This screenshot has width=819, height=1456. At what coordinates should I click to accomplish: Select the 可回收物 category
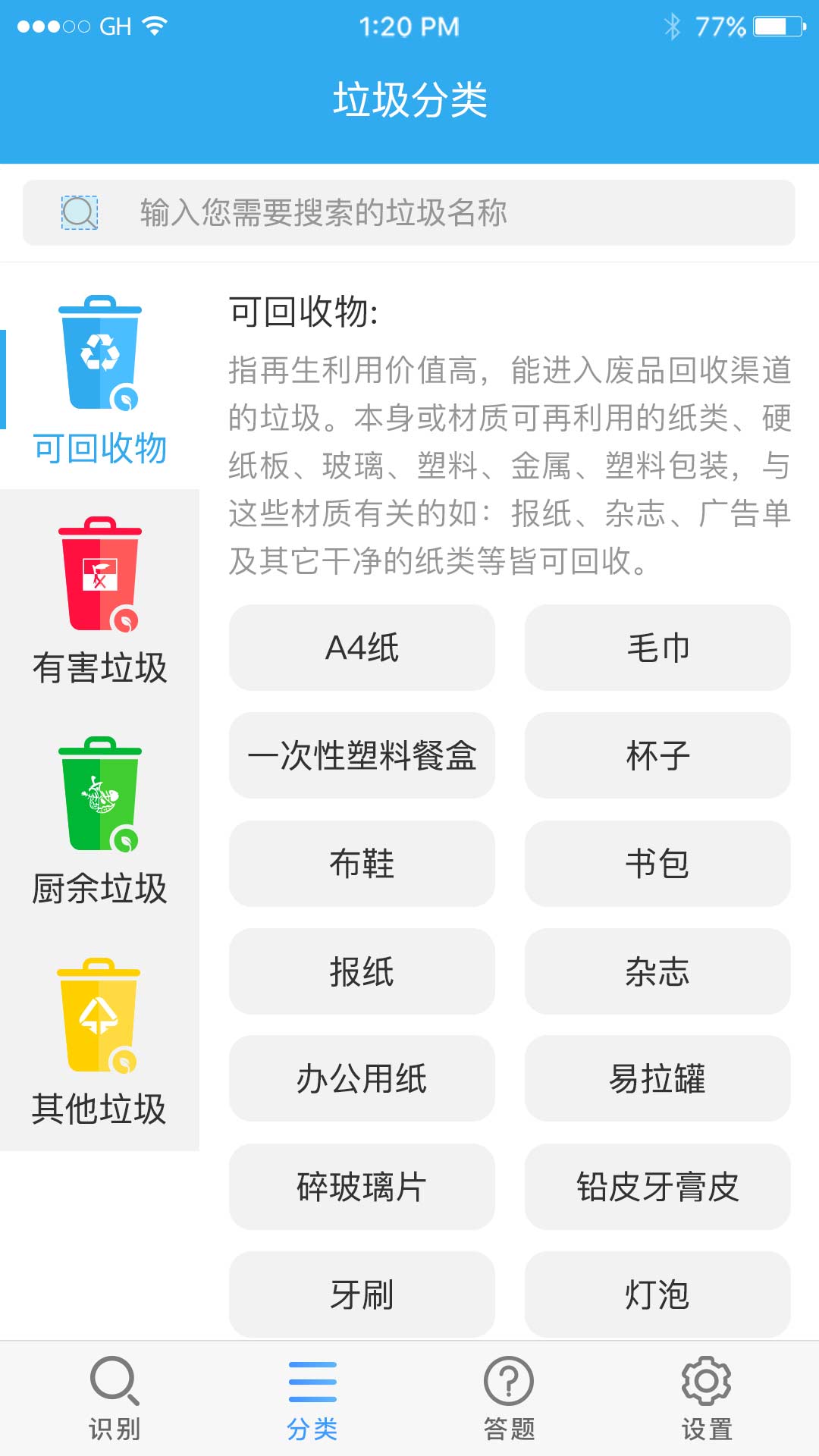(99, 379)
